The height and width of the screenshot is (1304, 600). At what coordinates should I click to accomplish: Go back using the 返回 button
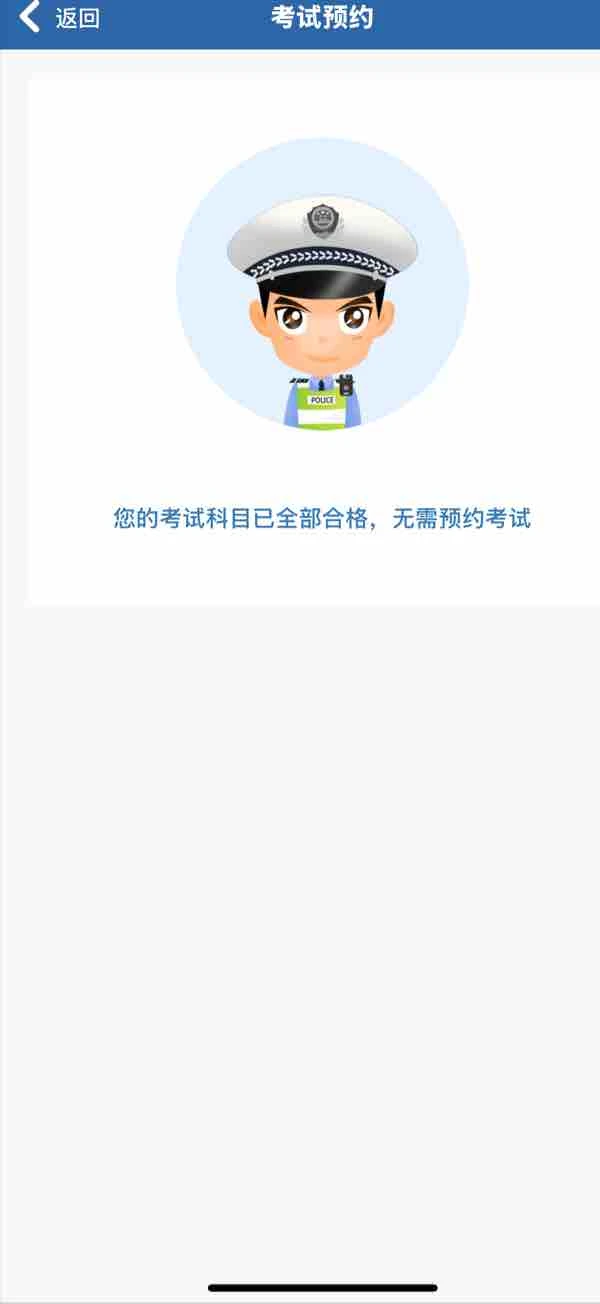[x=60, y=18]
